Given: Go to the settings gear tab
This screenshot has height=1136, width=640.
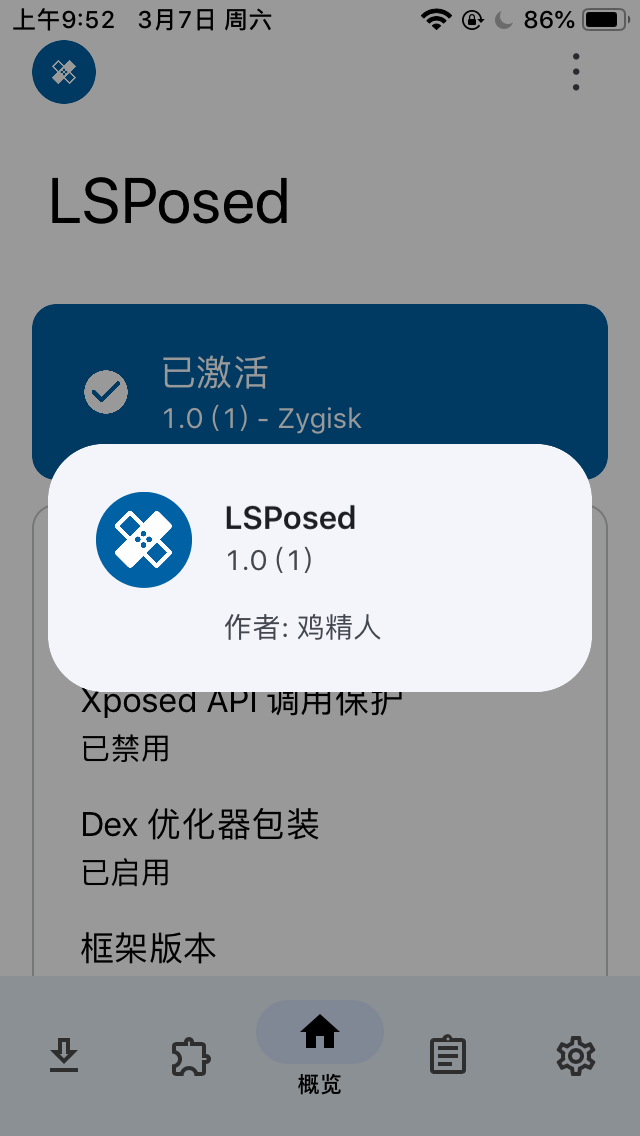Looking at the screenshot, I should [x=575, y=1055].
